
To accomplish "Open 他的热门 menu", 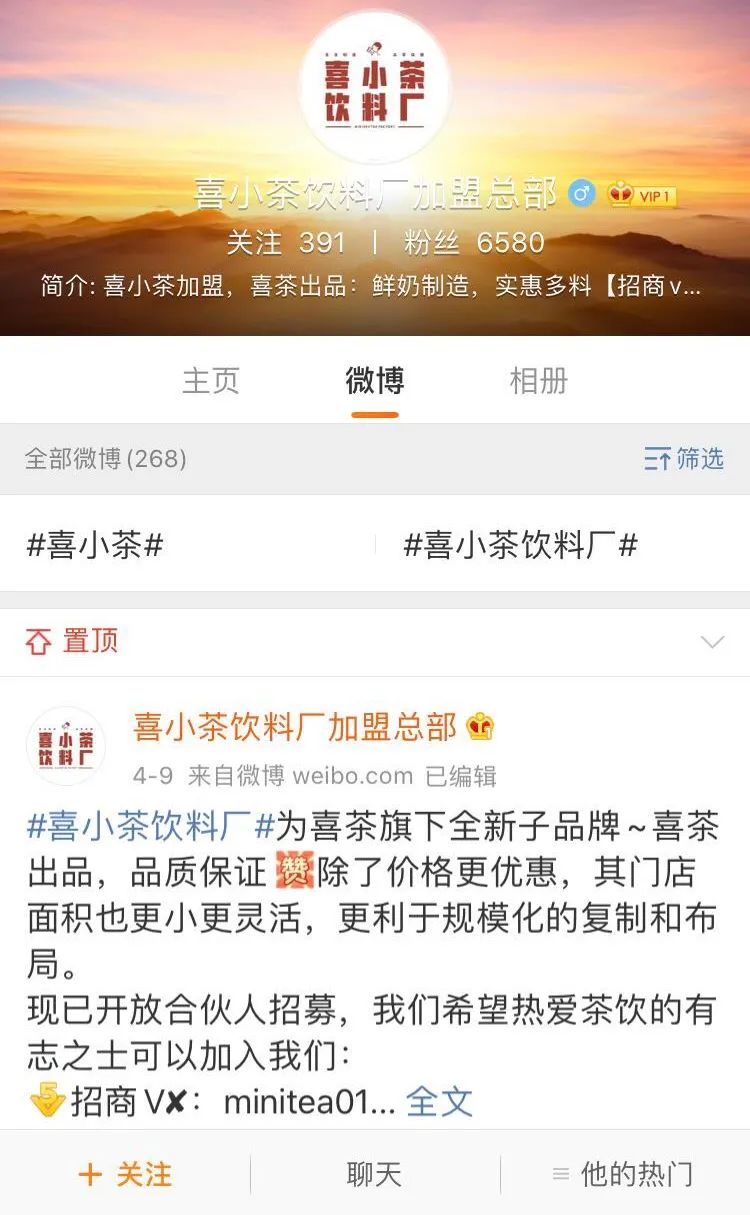I will pyautogui.click(x=623, y=1174).
